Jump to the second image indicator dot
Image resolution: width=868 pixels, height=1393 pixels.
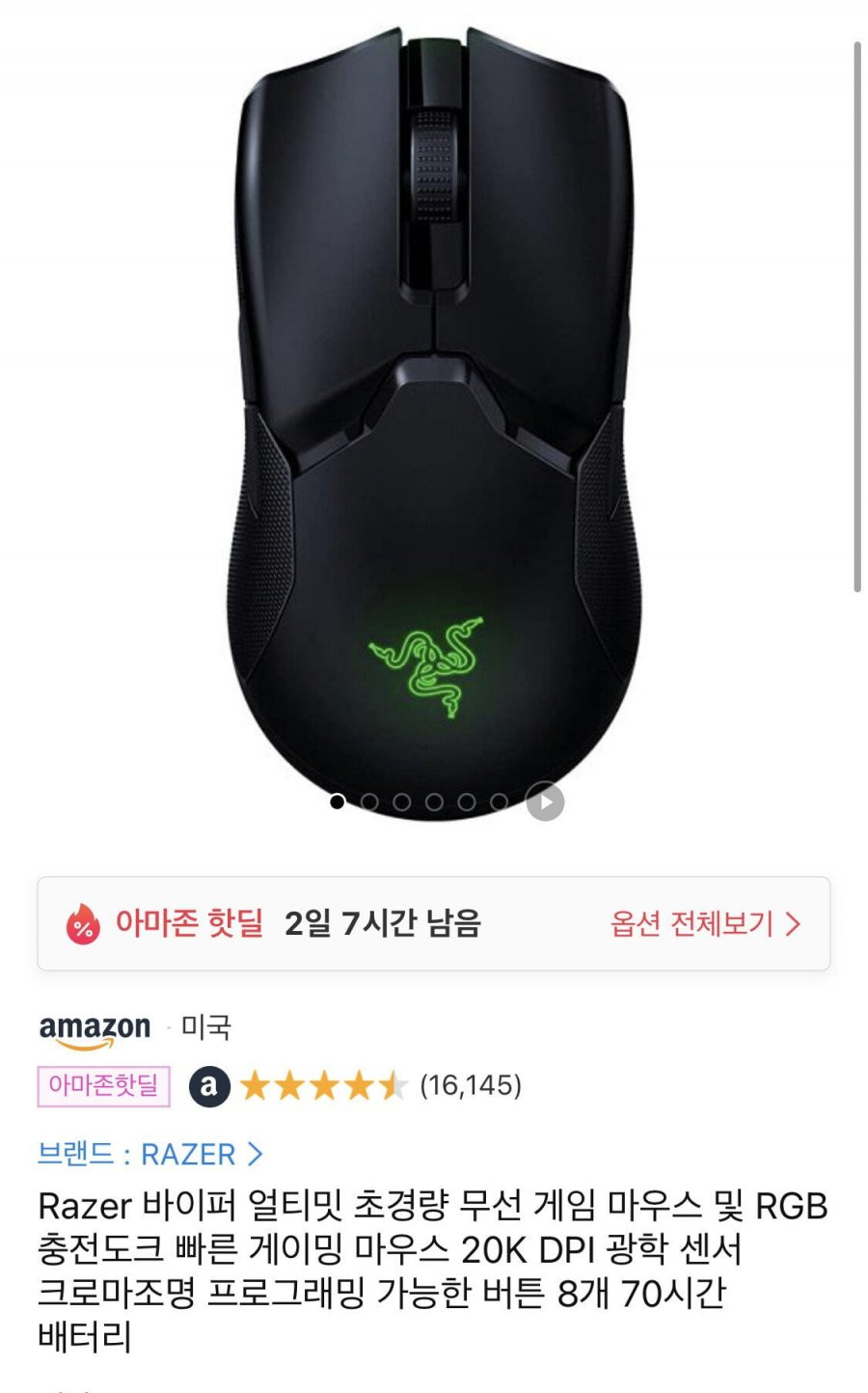[369, 802]
